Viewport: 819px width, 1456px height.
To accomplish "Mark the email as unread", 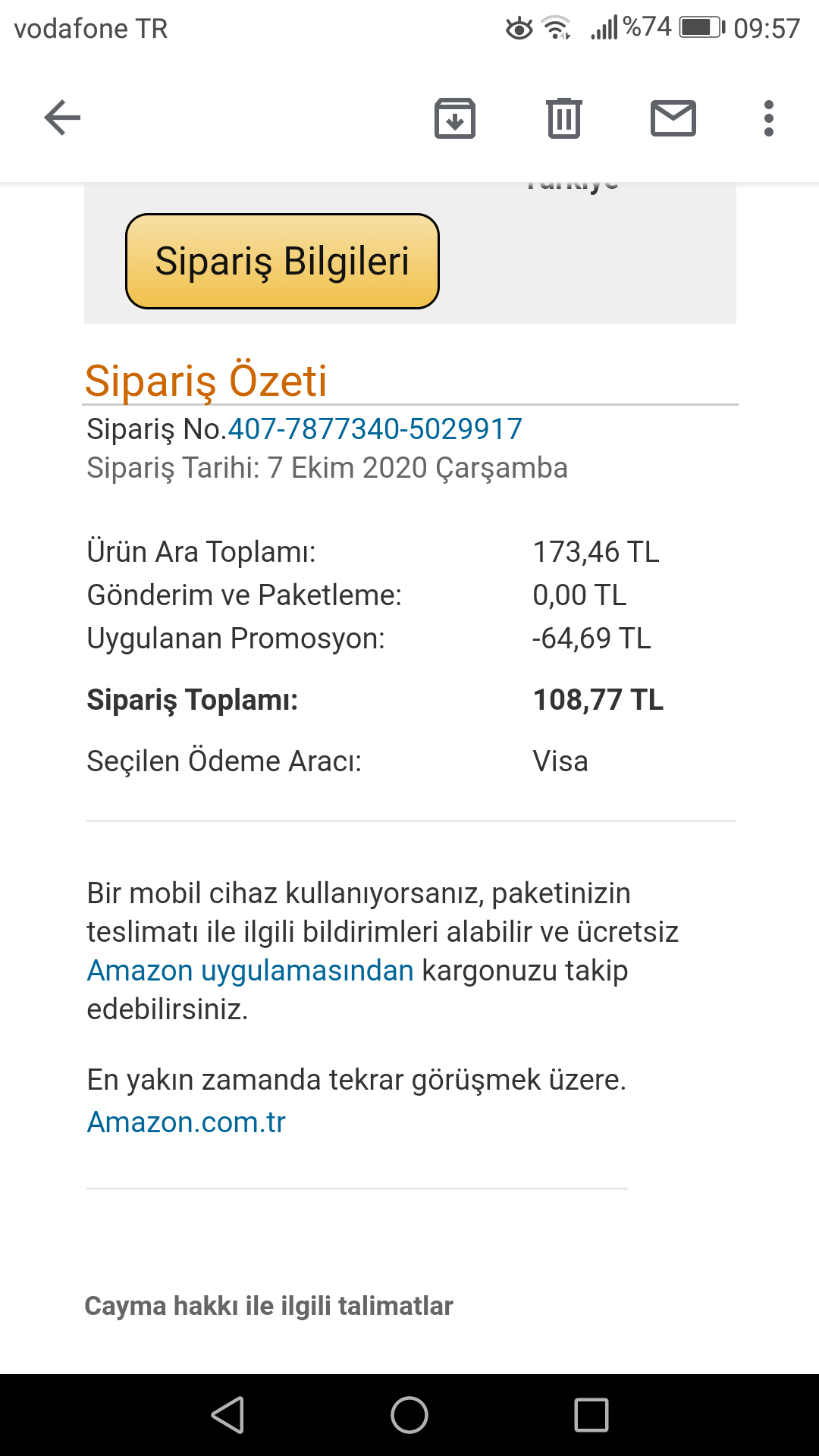I will pyautogui.click(x=673, y=118).
